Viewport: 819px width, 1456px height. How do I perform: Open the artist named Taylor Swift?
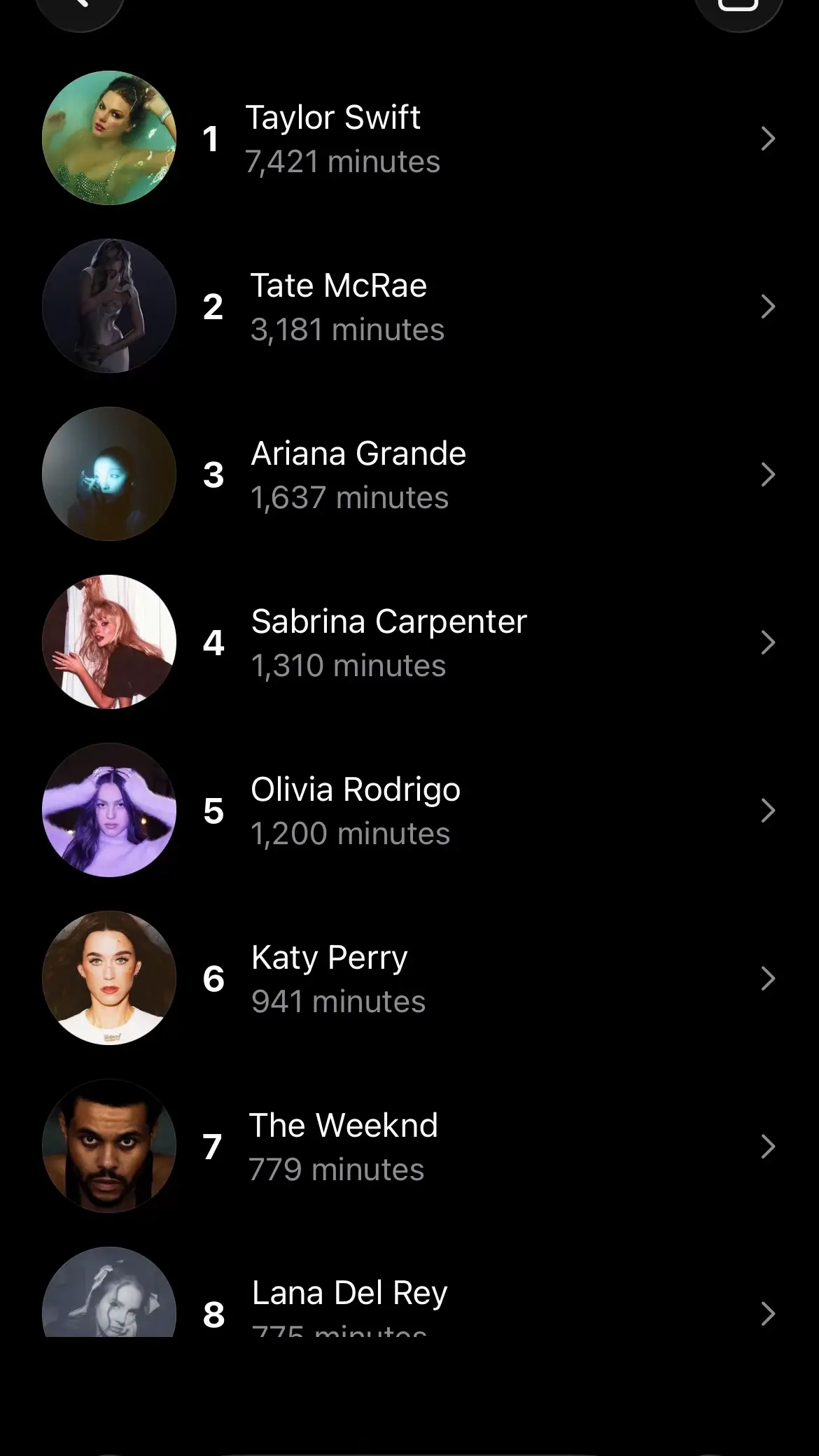(x=334, y=117)
